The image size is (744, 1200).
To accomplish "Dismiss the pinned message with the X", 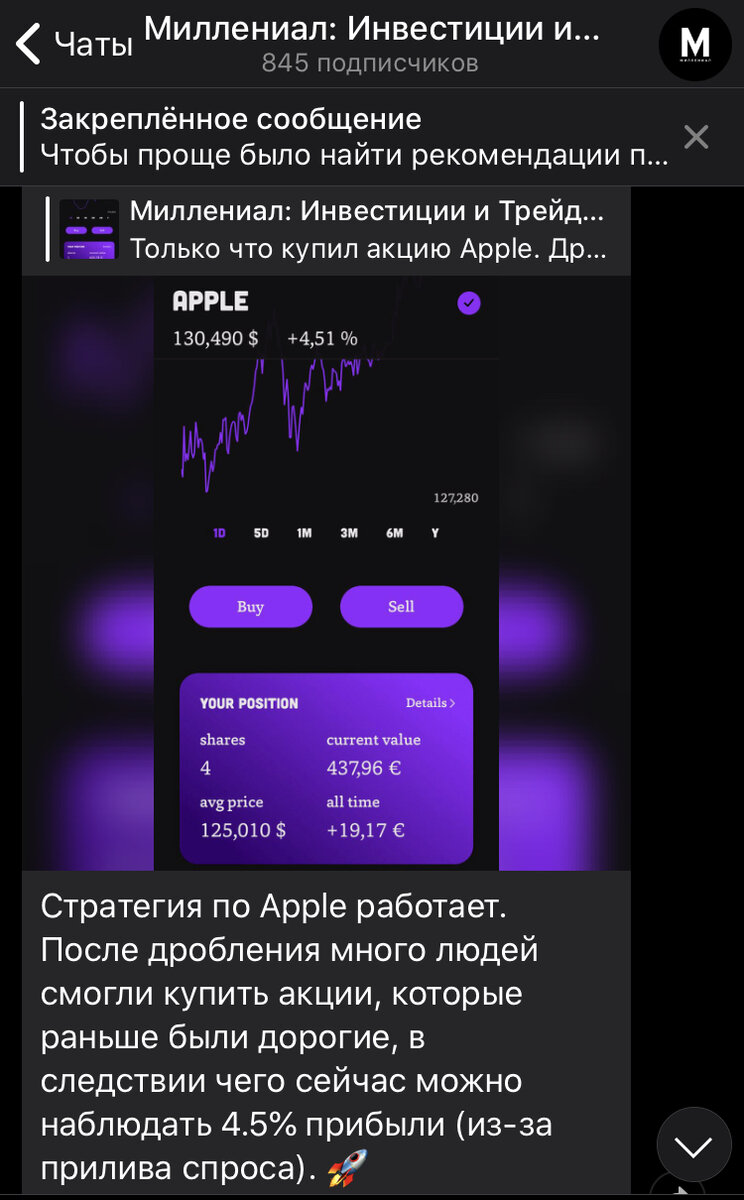I will [x=696, y=137].
